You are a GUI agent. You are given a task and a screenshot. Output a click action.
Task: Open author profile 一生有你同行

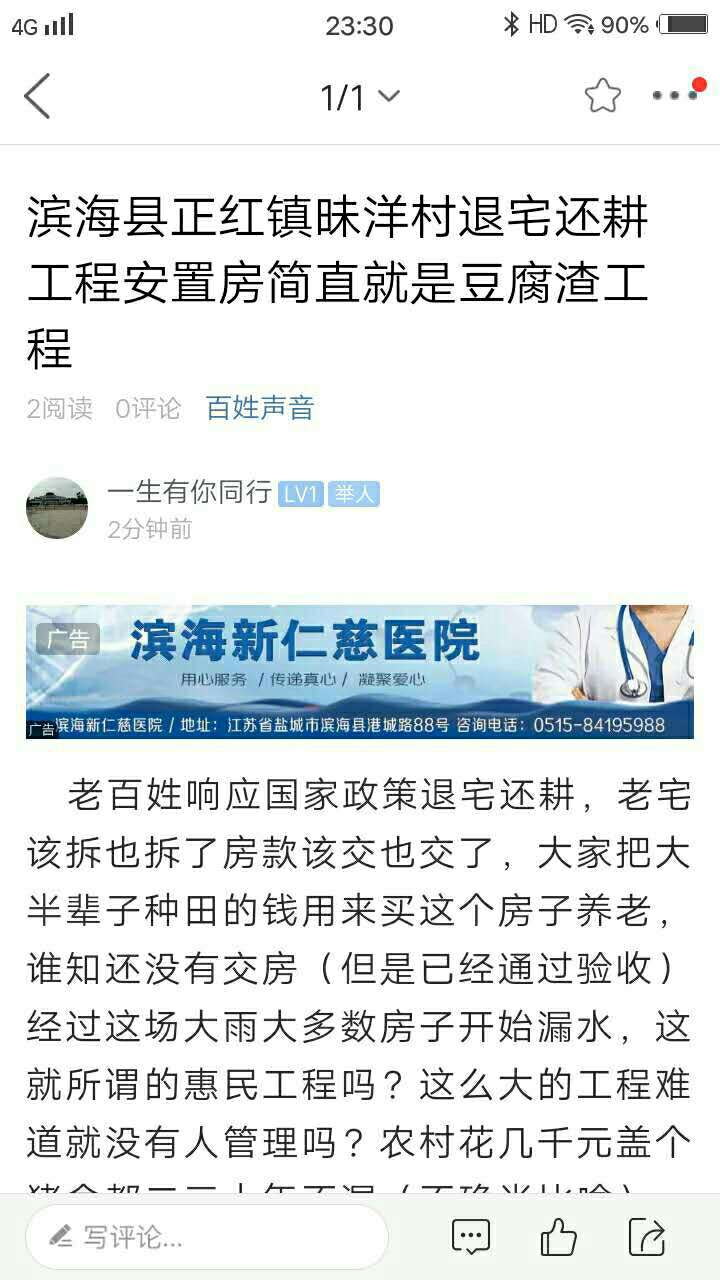click(189, 492)
